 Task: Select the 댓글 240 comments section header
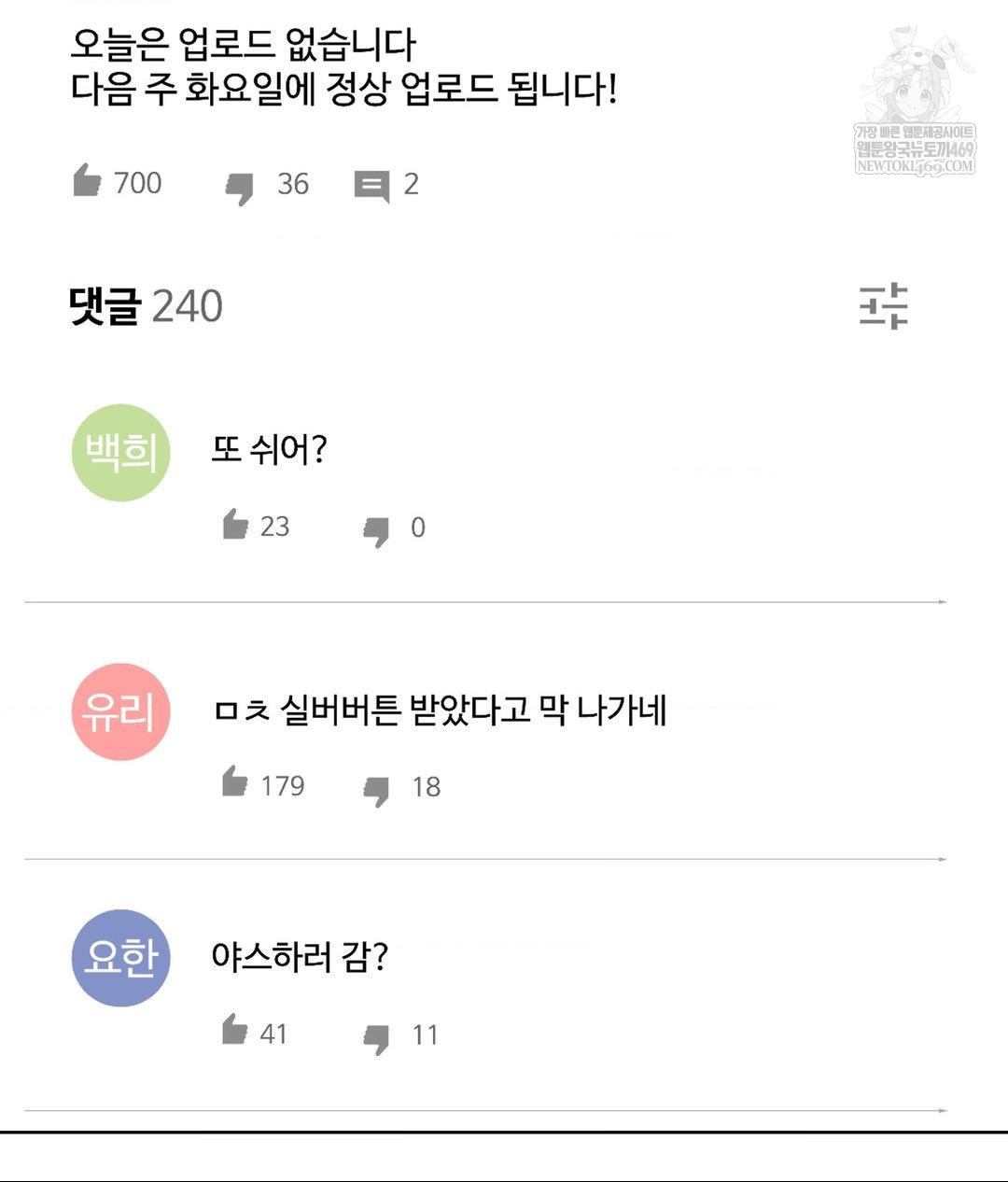[x=145, y=306]
